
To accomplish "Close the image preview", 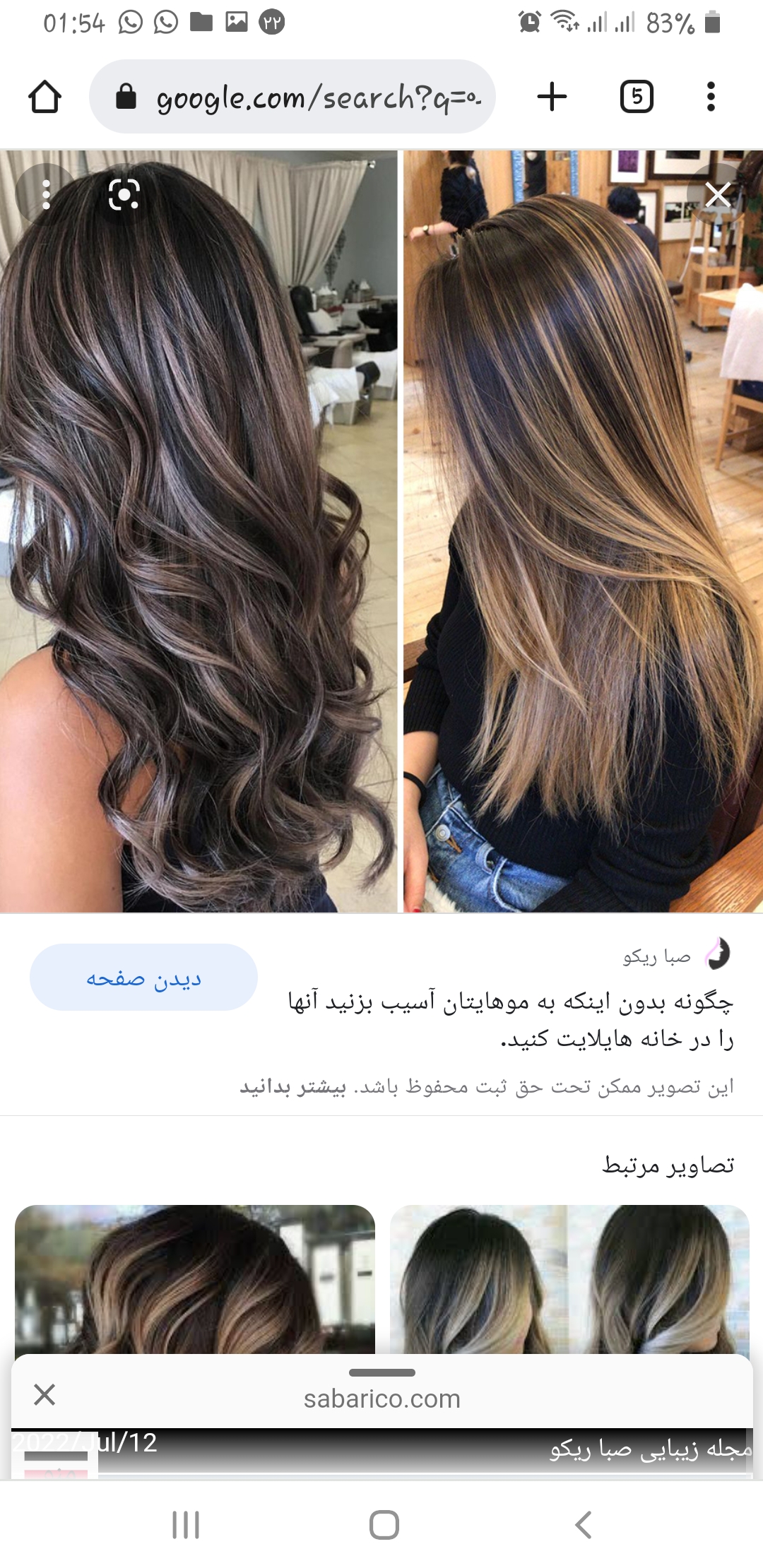I will click(x=718, y=195).
